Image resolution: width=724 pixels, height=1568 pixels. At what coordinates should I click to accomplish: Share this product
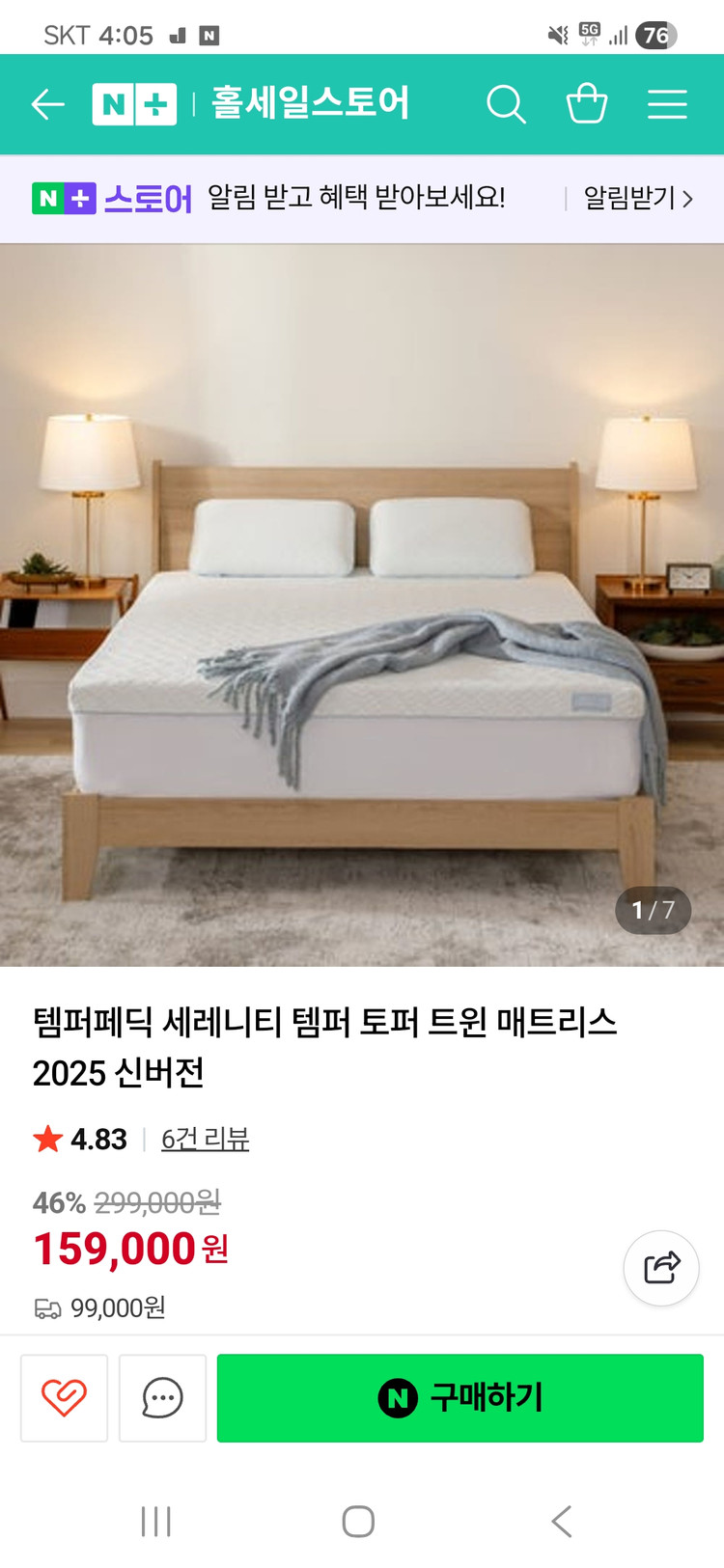(661, 1267)
